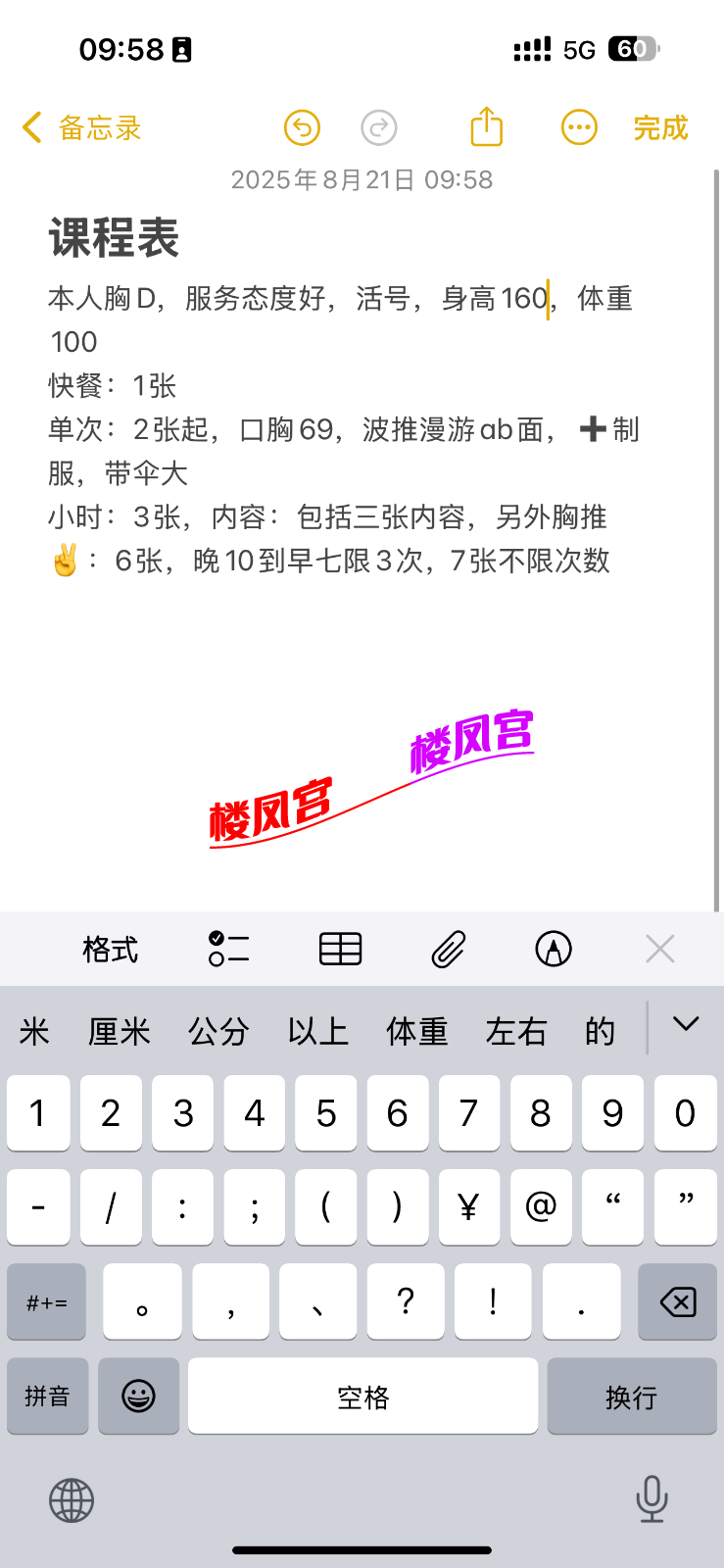
Task: Switch input method via the 拼音 key
Action: point(47,1396)
